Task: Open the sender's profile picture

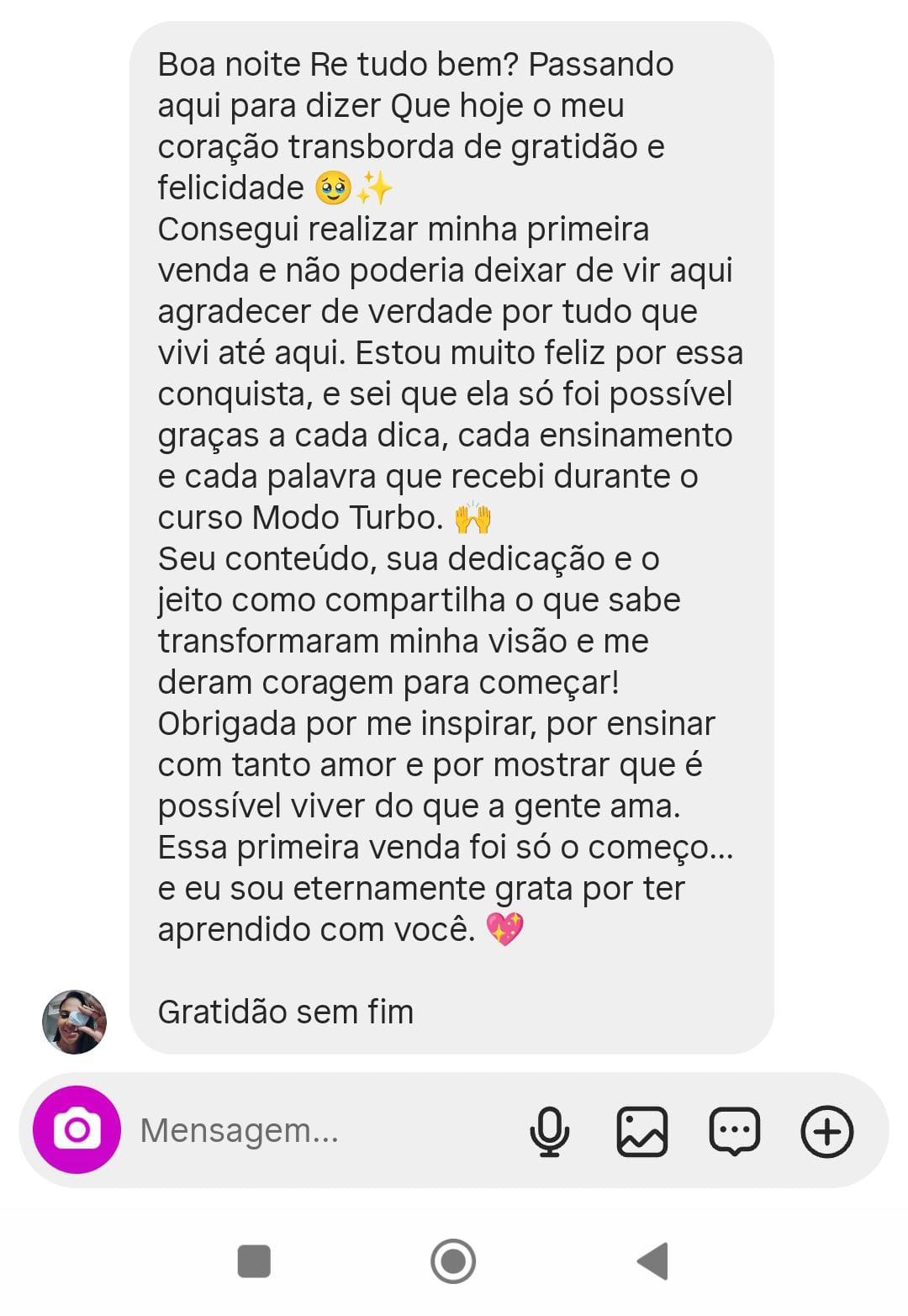Action: click(x=75, y=1022)
